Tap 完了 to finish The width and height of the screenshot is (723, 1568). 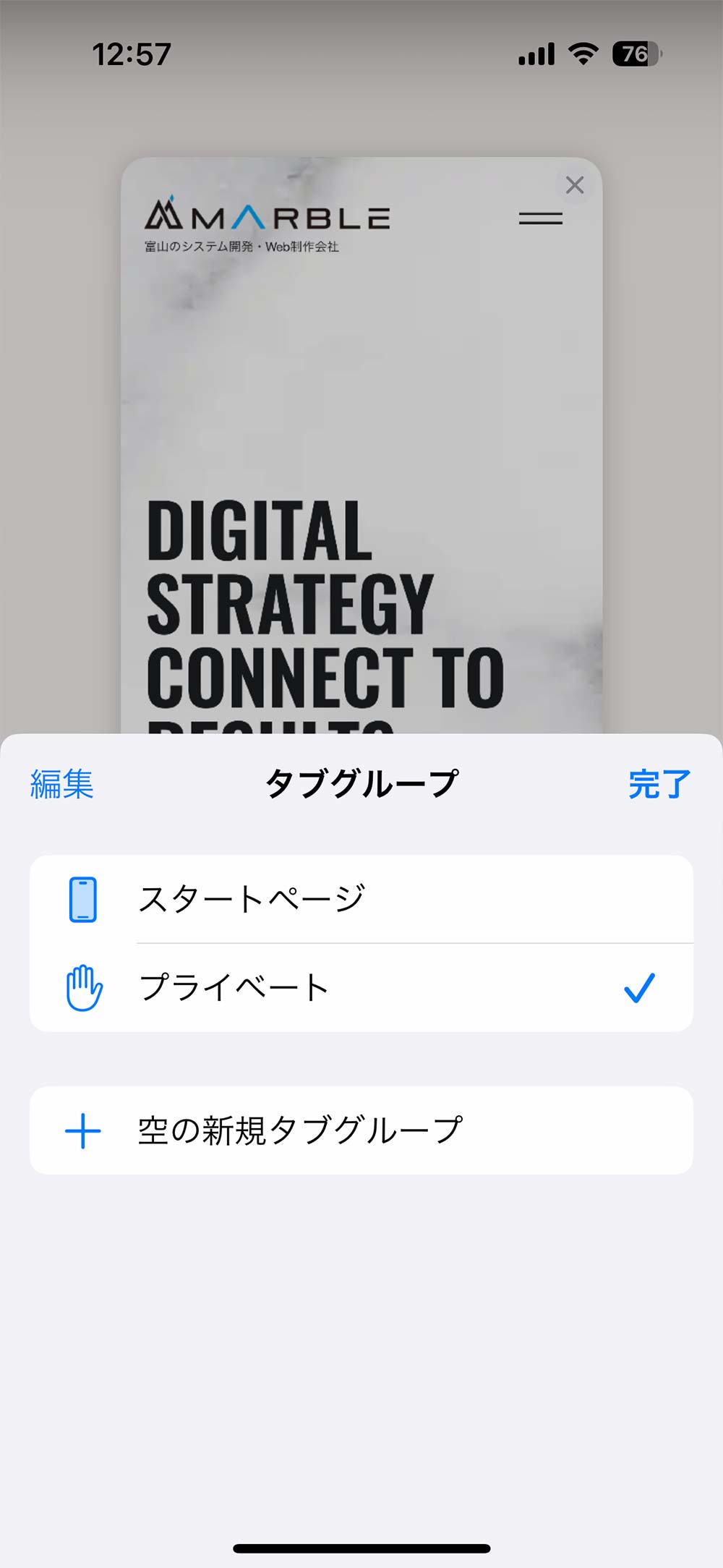tap(659, 784)
